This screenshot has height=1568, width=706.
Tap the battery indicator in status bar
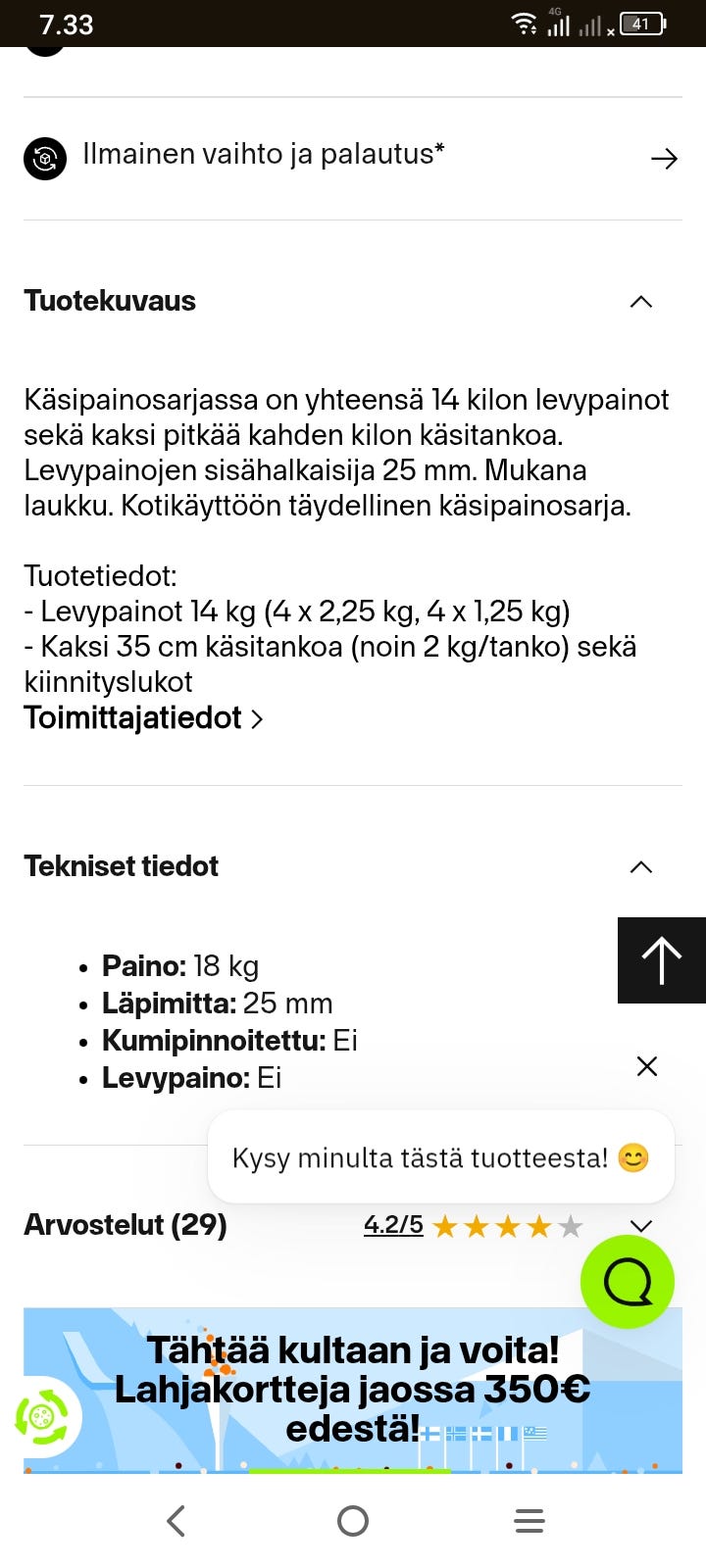(642, 24)
